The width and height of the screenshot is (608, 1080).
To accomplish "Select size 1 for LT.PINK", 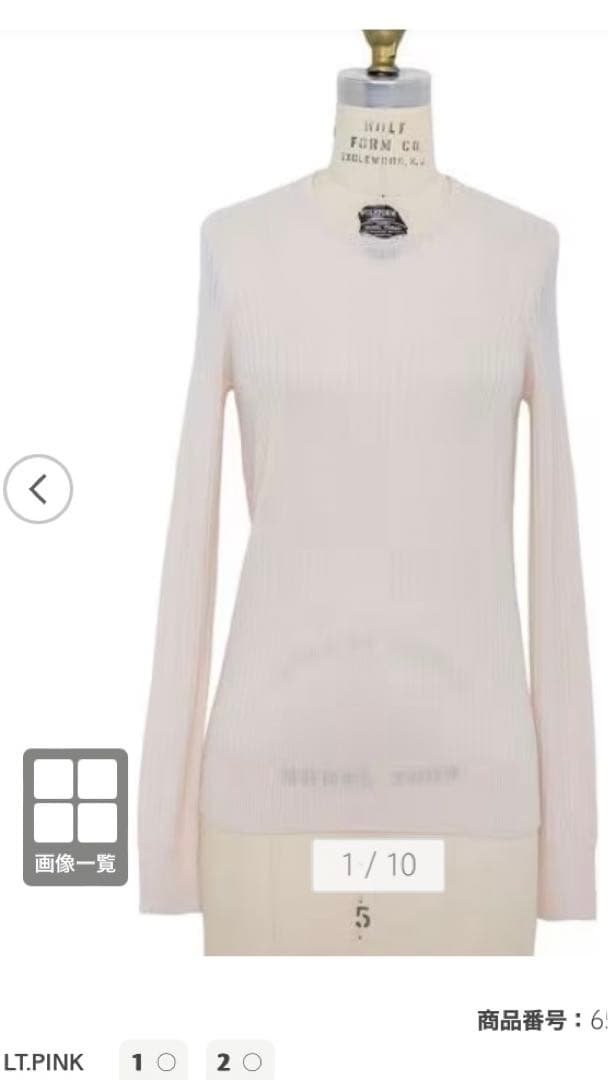I will pyautogui.click(x=153, y=1062).
